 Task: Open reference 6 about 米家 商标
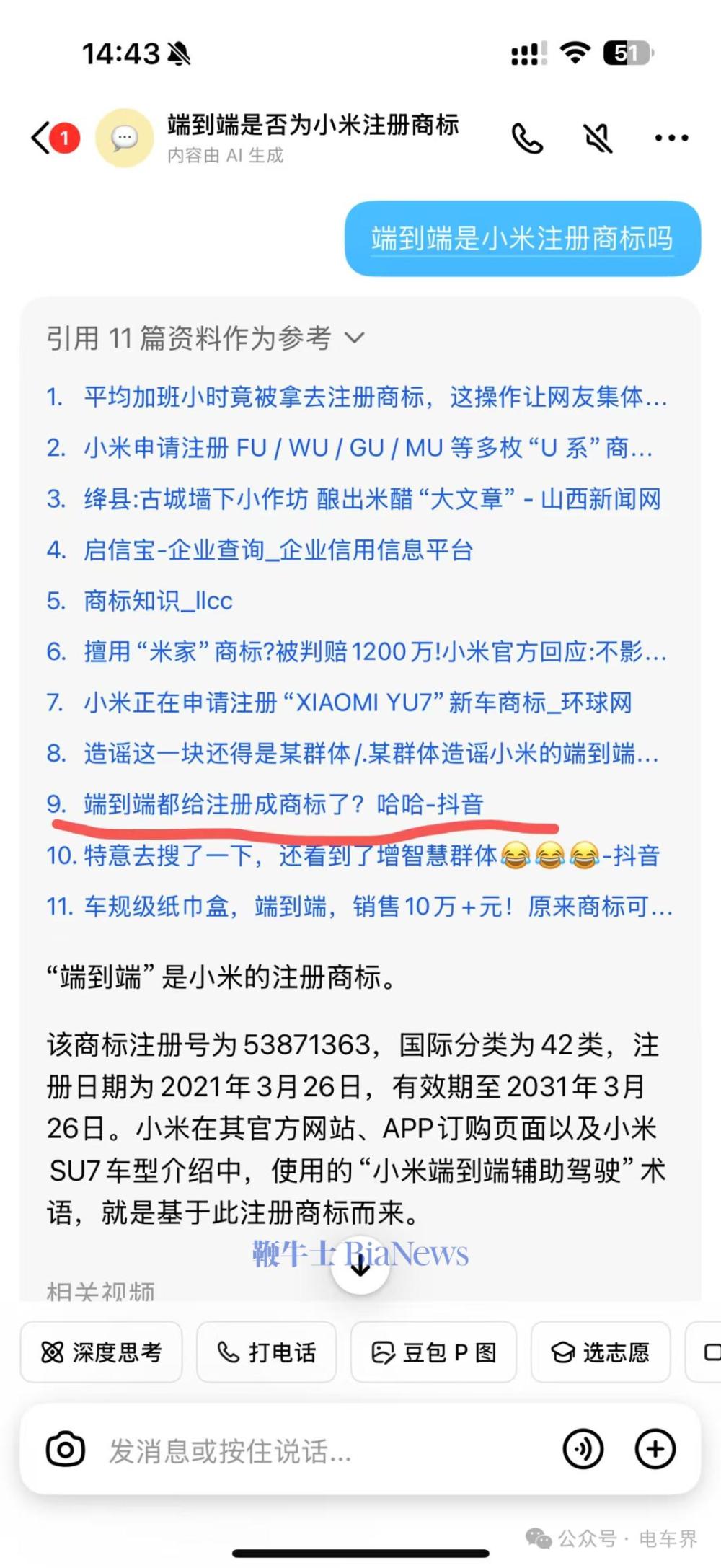click(357, 652)
